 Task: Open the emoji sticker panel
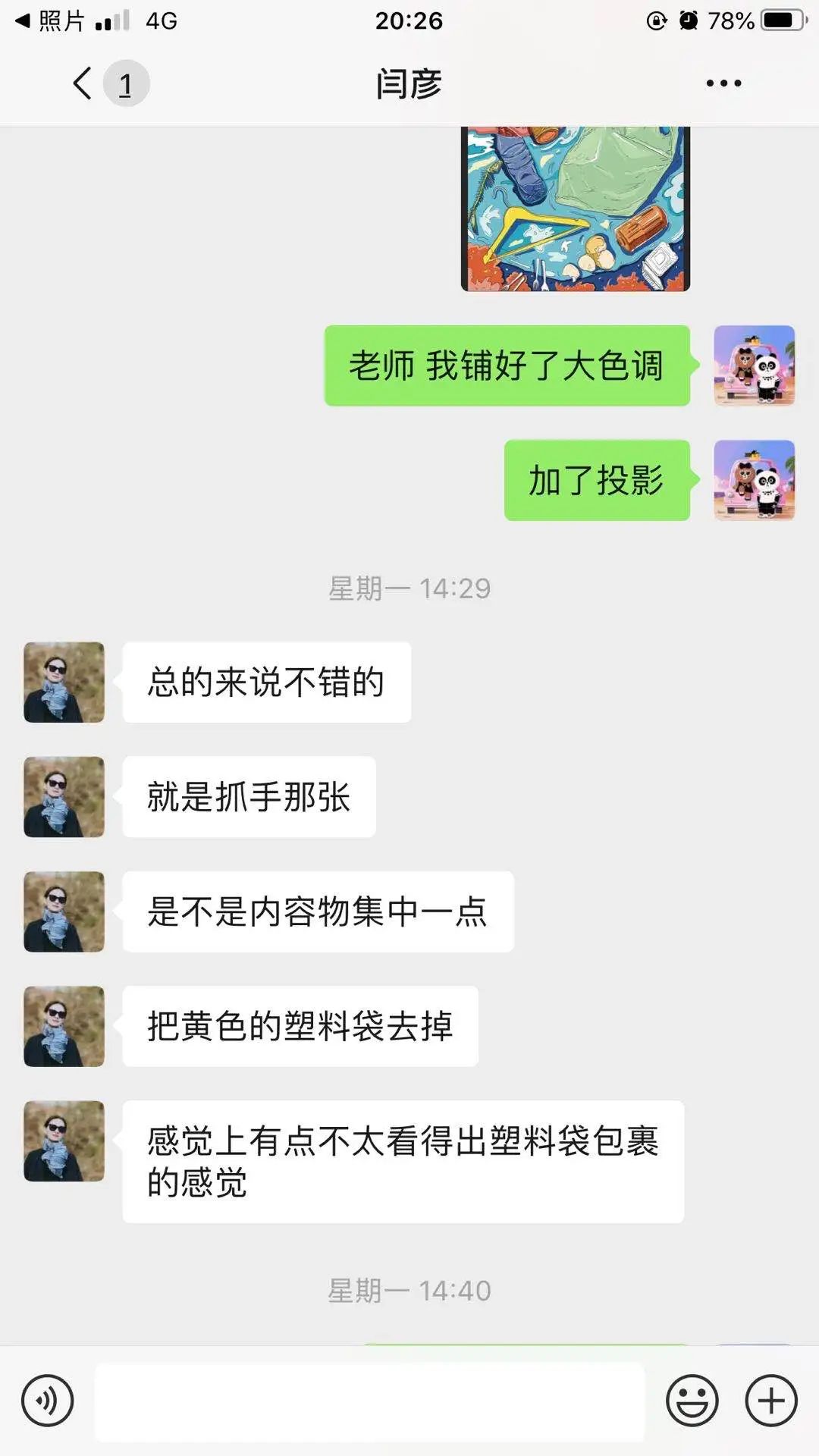click(692, 1401)
